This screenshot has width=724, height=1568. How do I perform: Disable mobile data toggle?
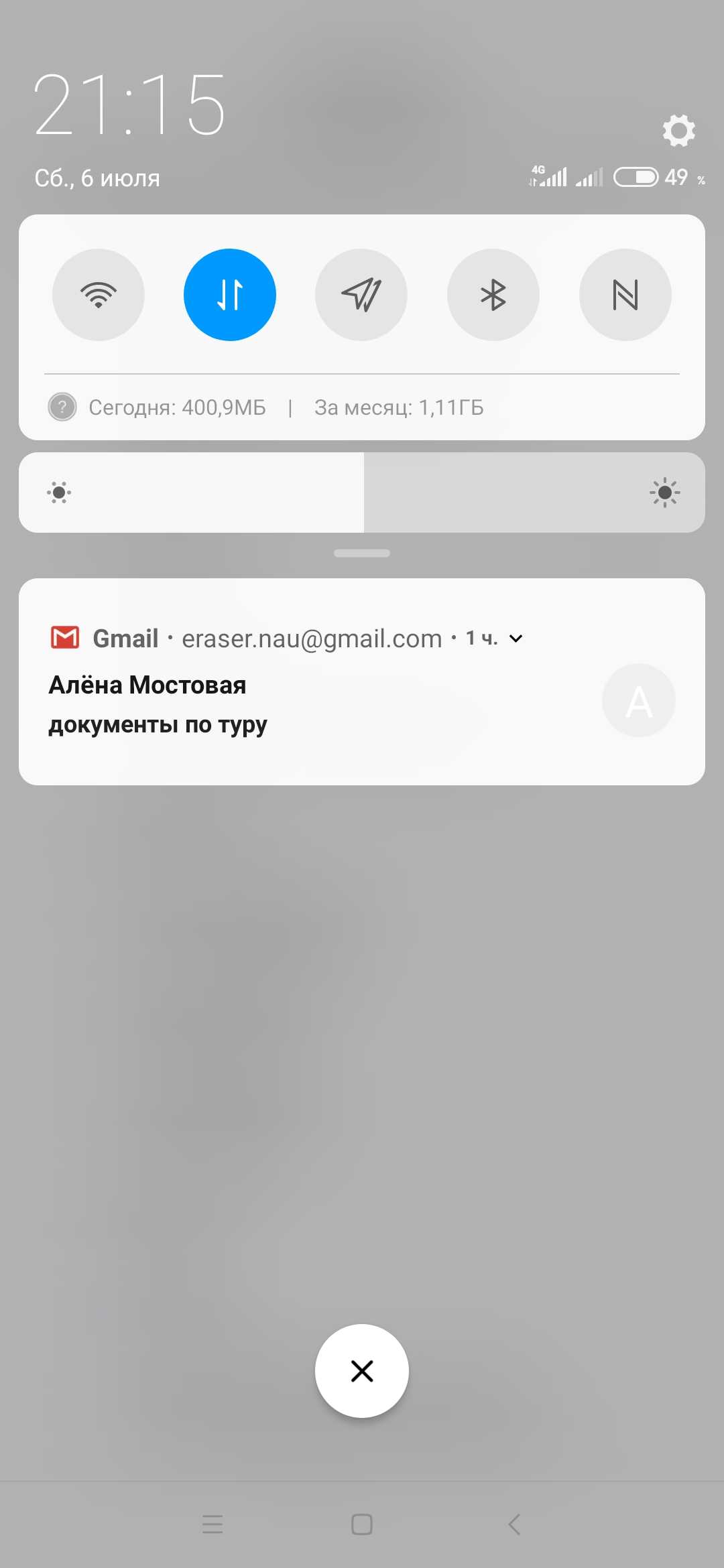pos(230,295)
